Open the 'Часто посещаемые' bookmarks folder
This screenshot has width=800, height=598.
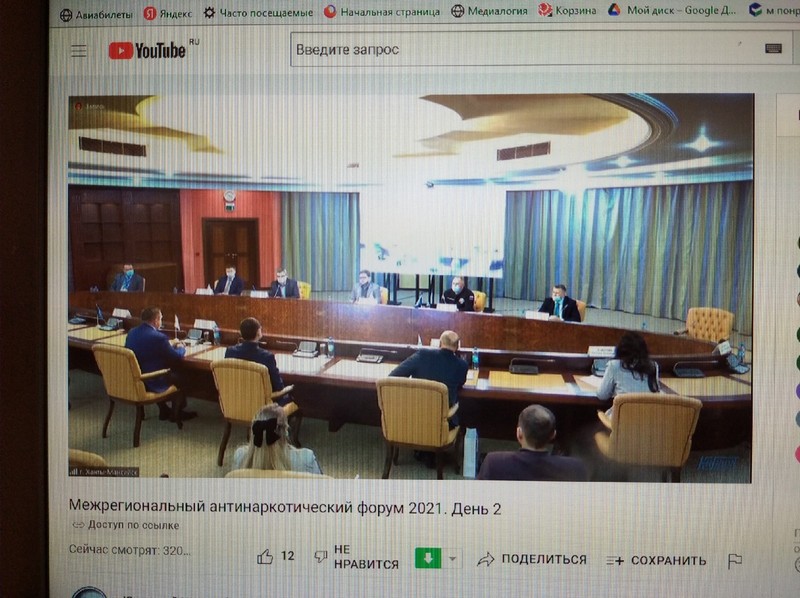click(258, 12)
